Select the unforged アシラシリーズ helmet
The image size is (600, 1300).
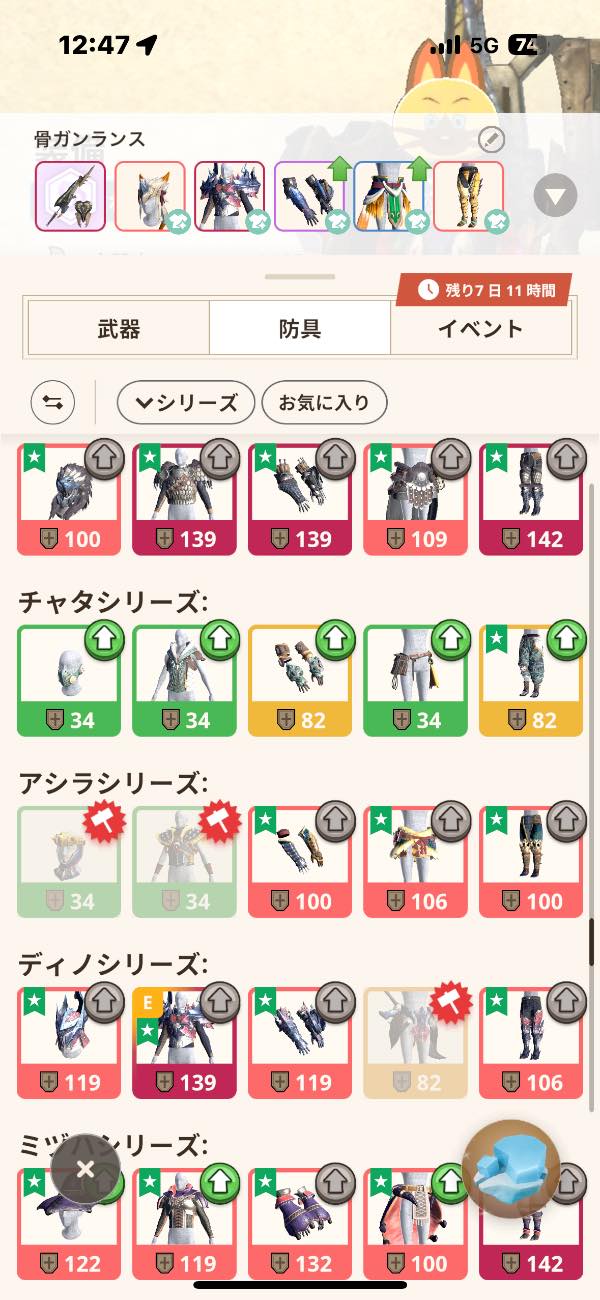coord(69,861)
